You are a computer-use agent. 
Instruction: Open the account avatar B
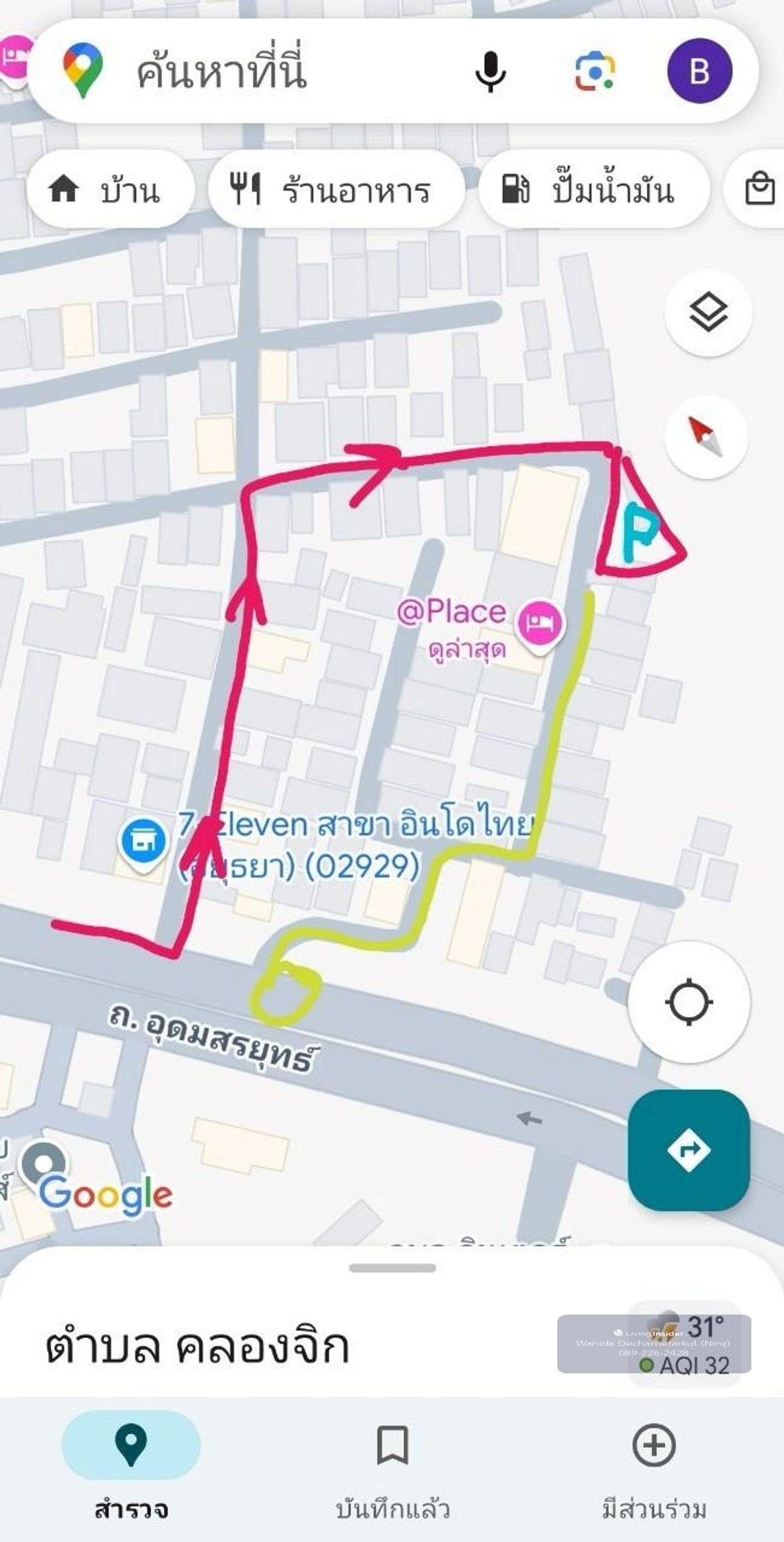(699, 71)
